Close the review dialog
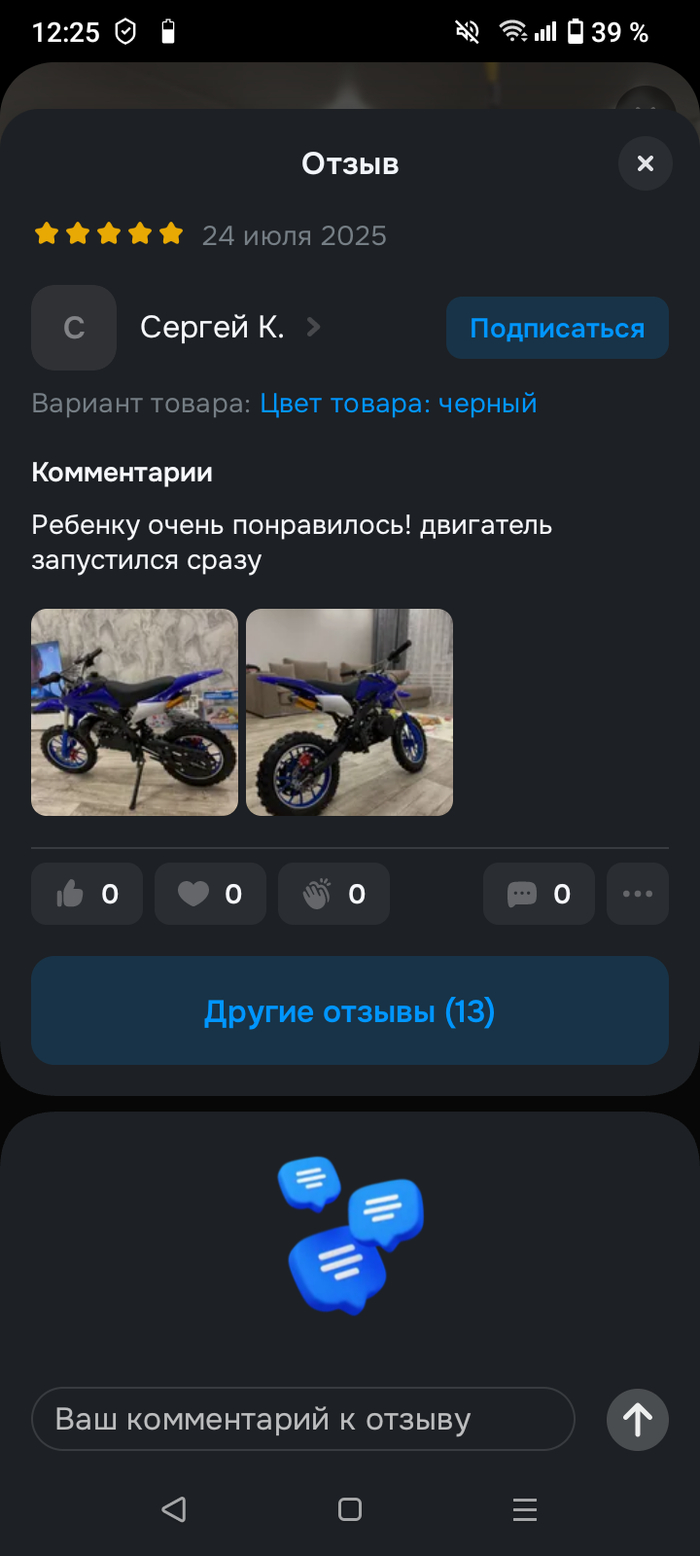The width and height of the screenshot is (700, 1556). click(x=645, y=164)
